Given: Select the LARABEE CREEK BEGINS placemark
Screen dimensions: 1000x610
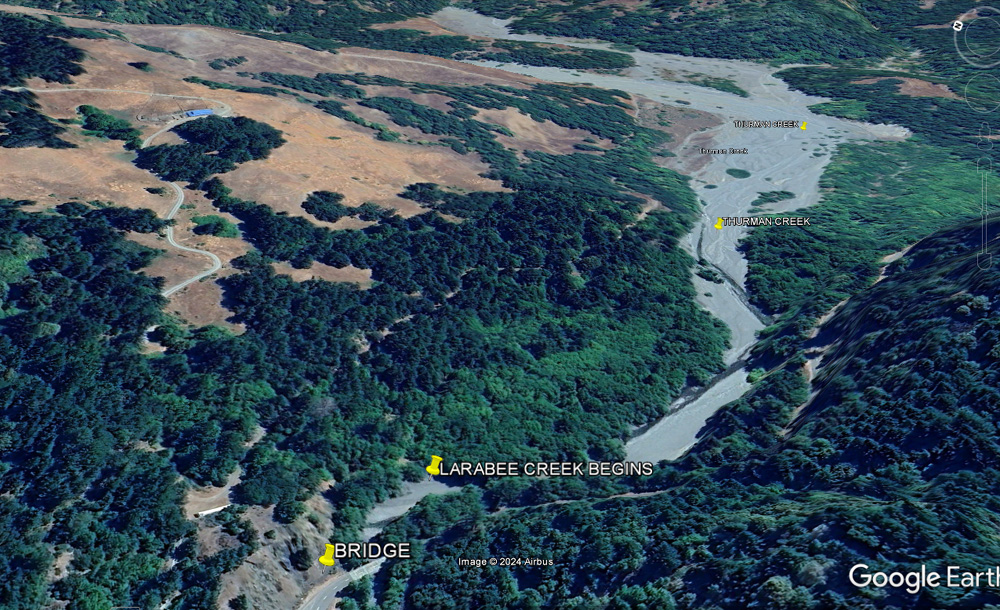Looking at the screenshot, I should (434, 466).
